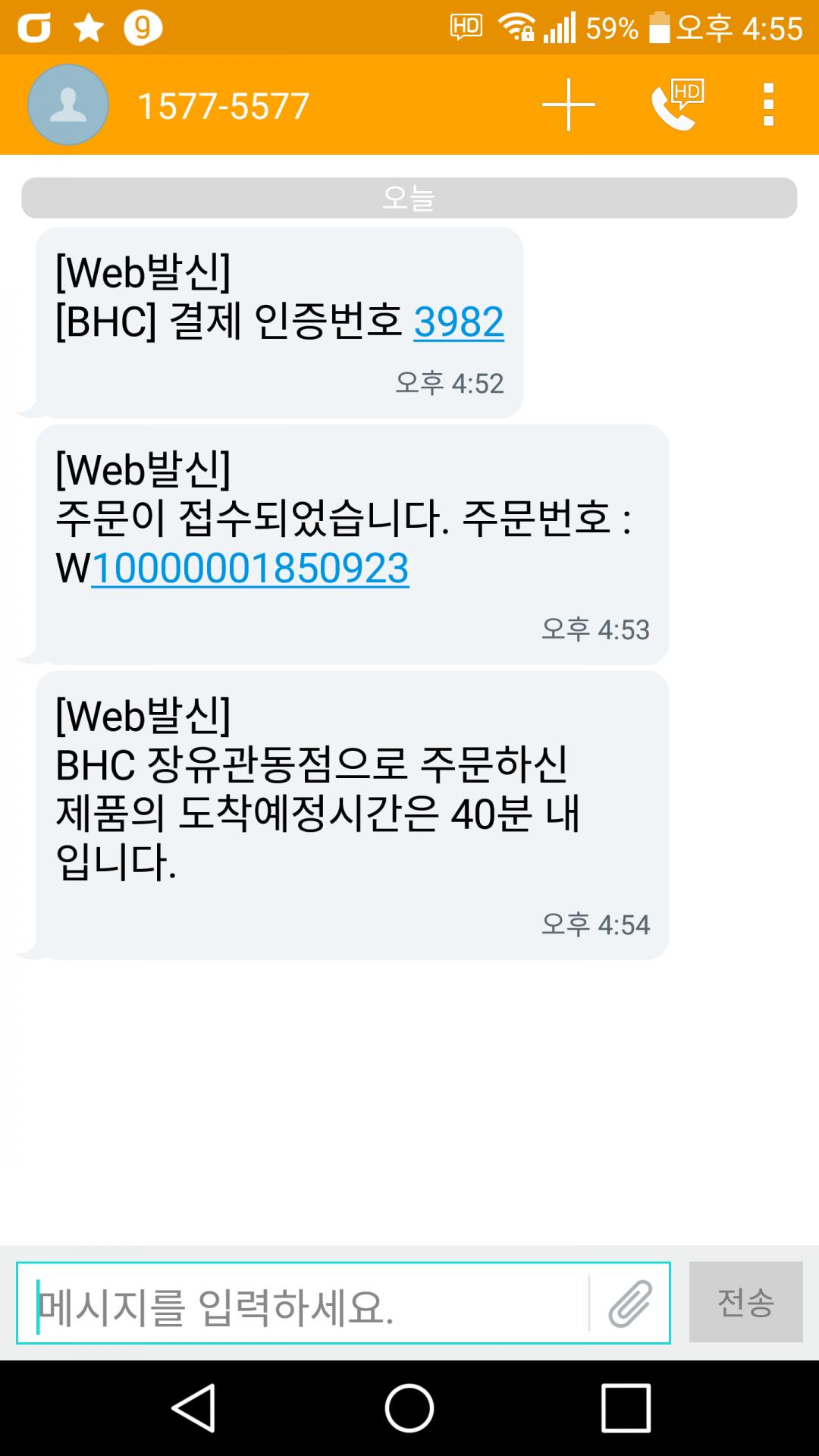Tap the verification code link 3982
Screen dimensions: 819x1456
coord(458,322)
